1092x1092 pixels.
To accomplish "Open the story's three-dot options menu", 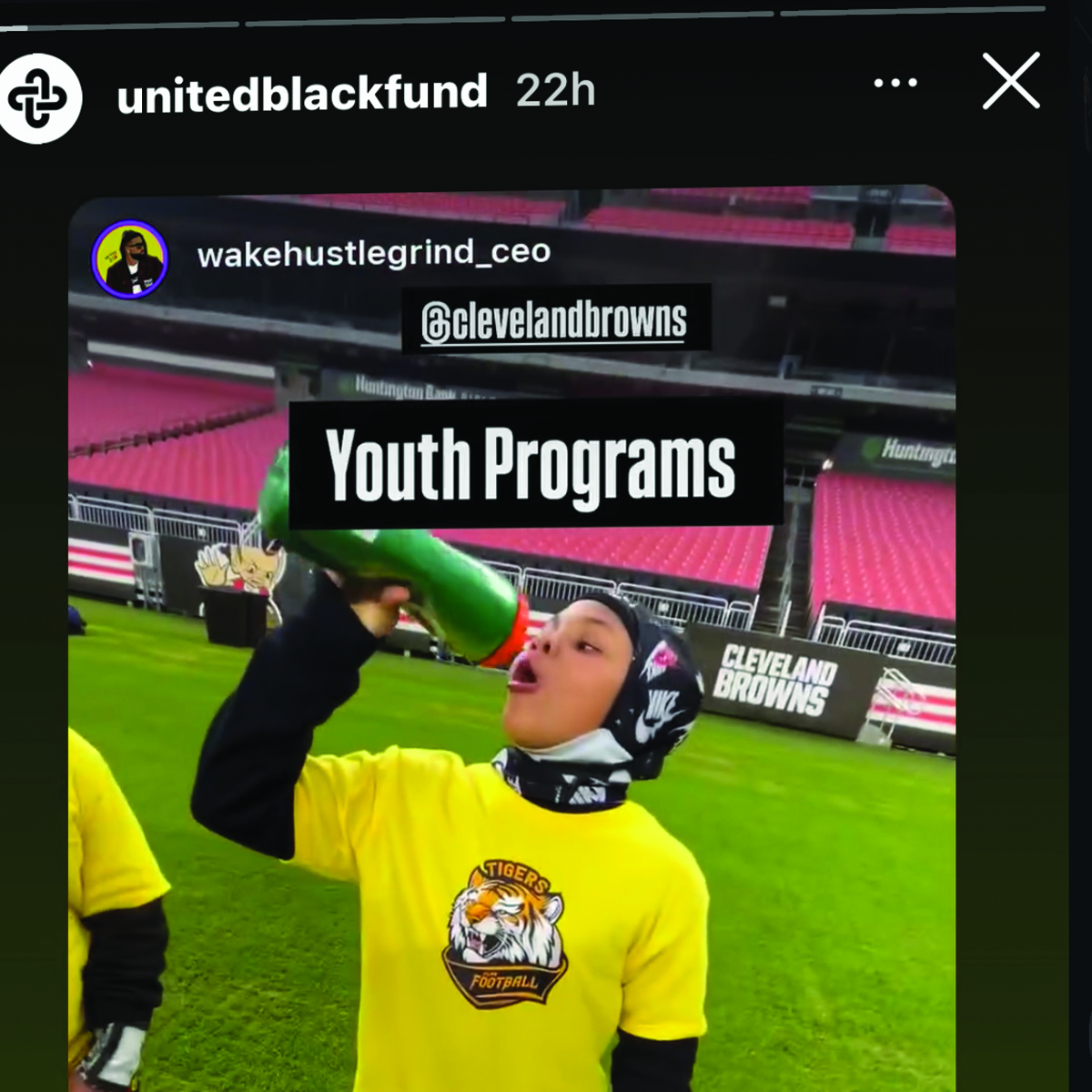I will tap(895, 83).
